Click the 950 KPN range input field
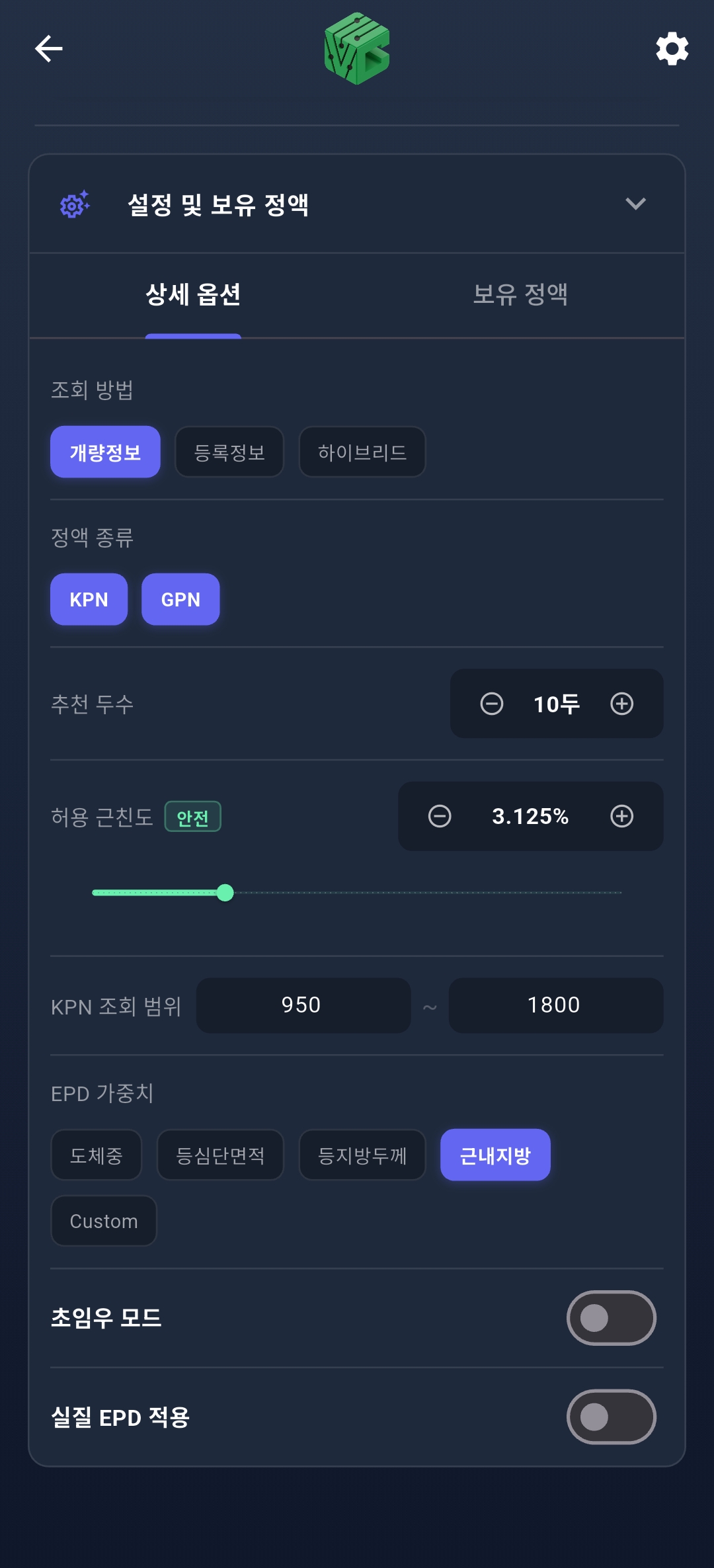Screen dimensions: 714x1568 coord(303,1005)
